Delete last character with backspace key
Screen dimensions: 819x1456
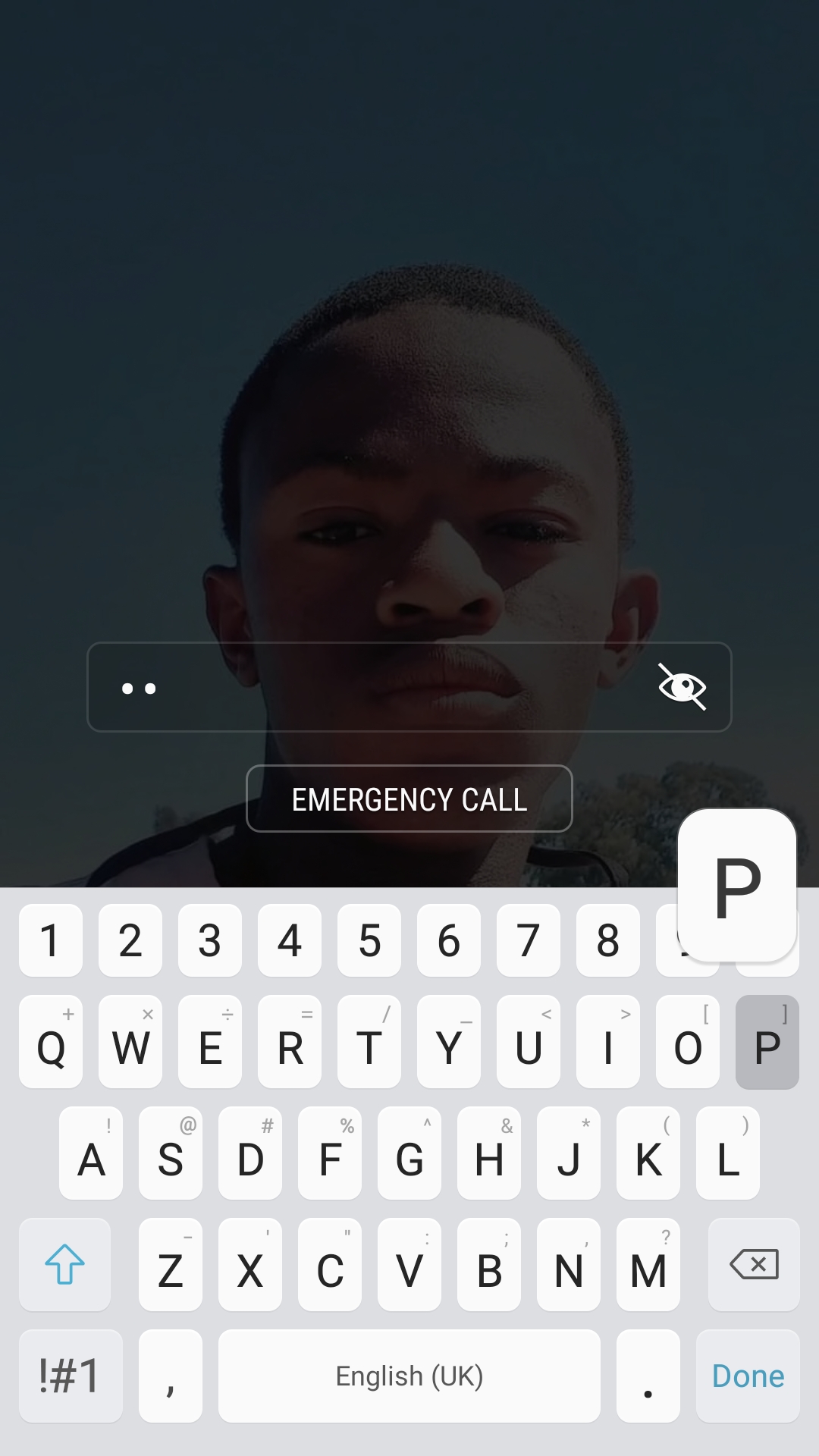[x=753, y=1265]
